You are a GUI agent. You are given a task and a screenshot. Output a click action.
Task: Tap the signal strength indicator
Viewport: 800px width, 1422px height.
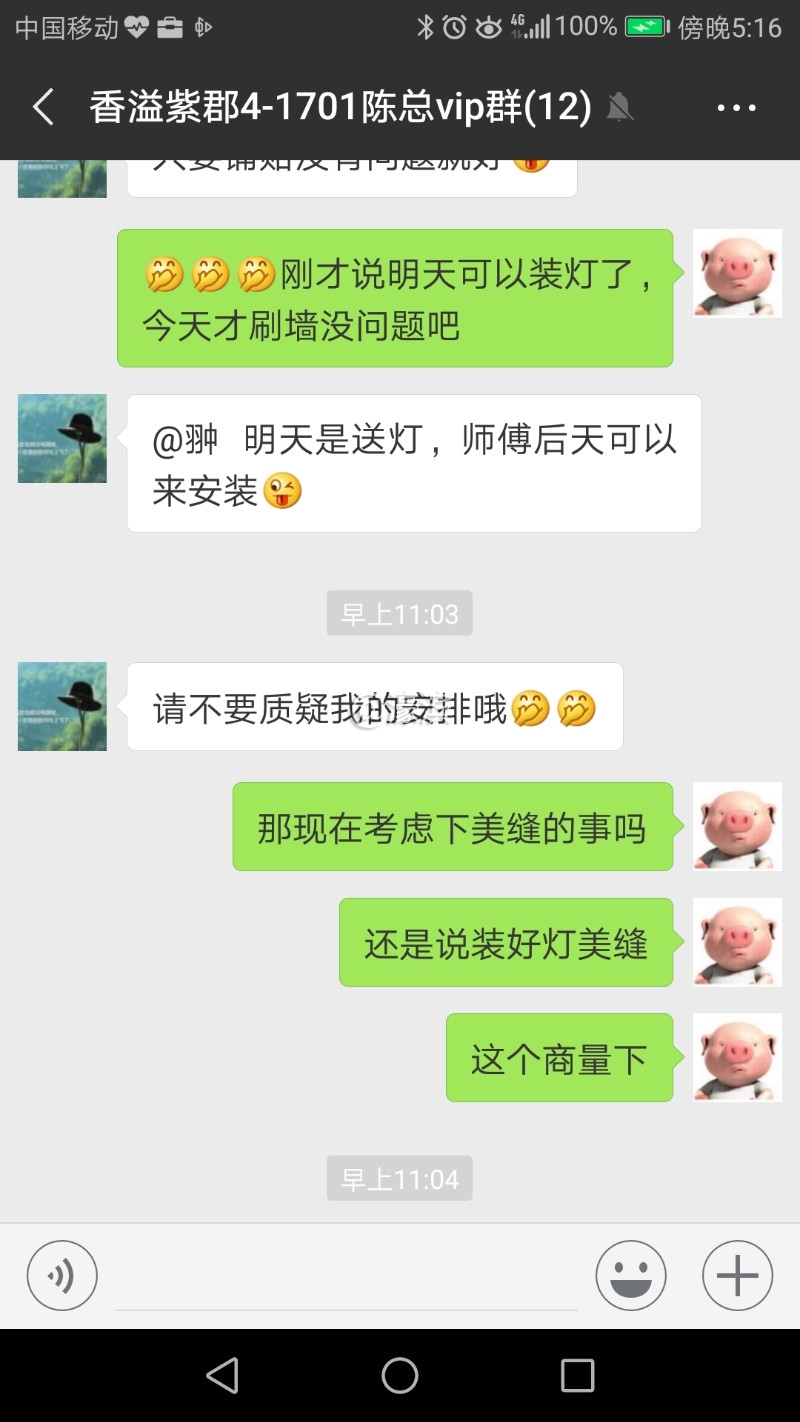[x=540, y=28]
